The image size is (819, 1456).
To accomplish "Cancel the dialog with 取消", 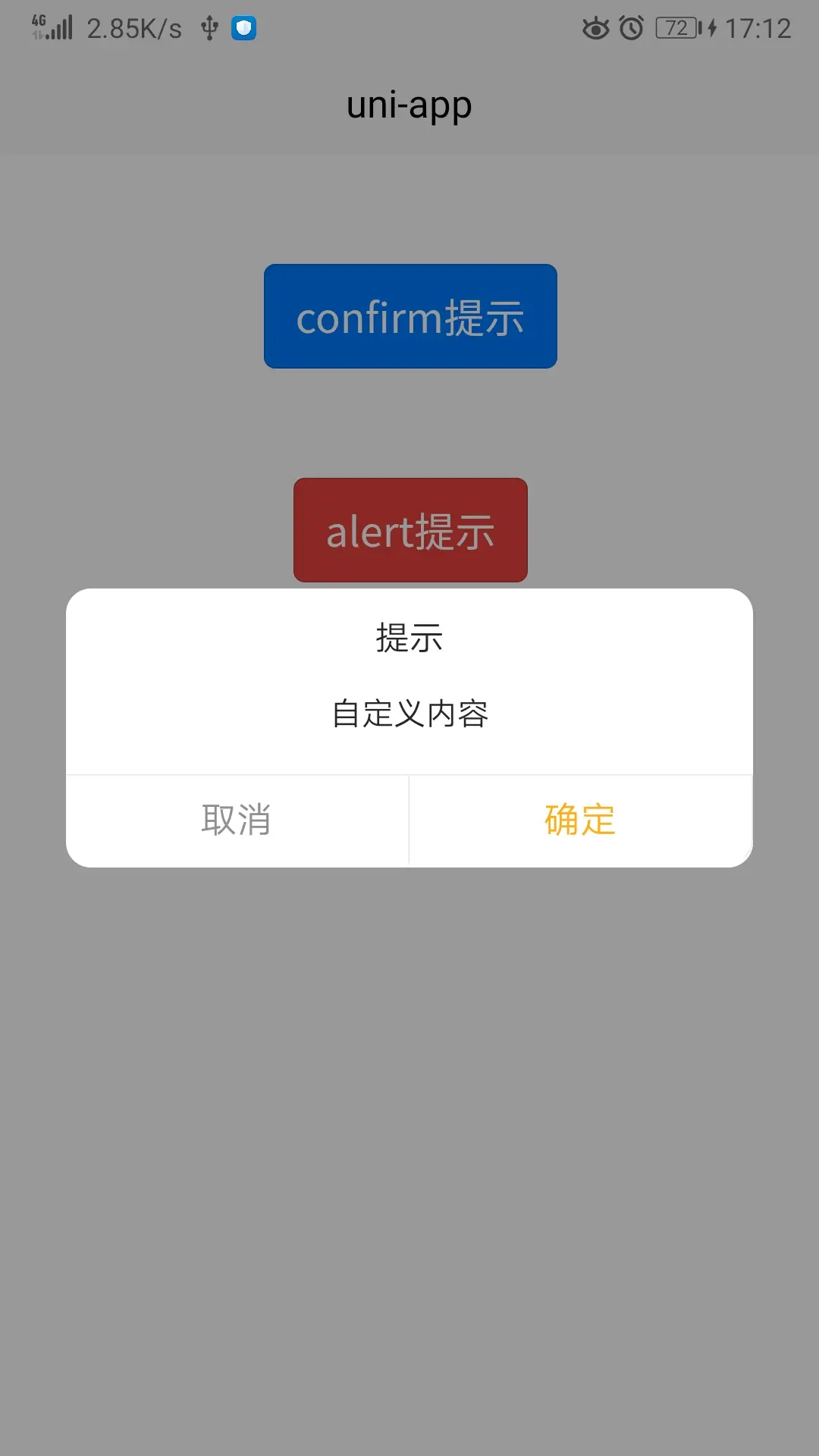I will pos(237,820).
